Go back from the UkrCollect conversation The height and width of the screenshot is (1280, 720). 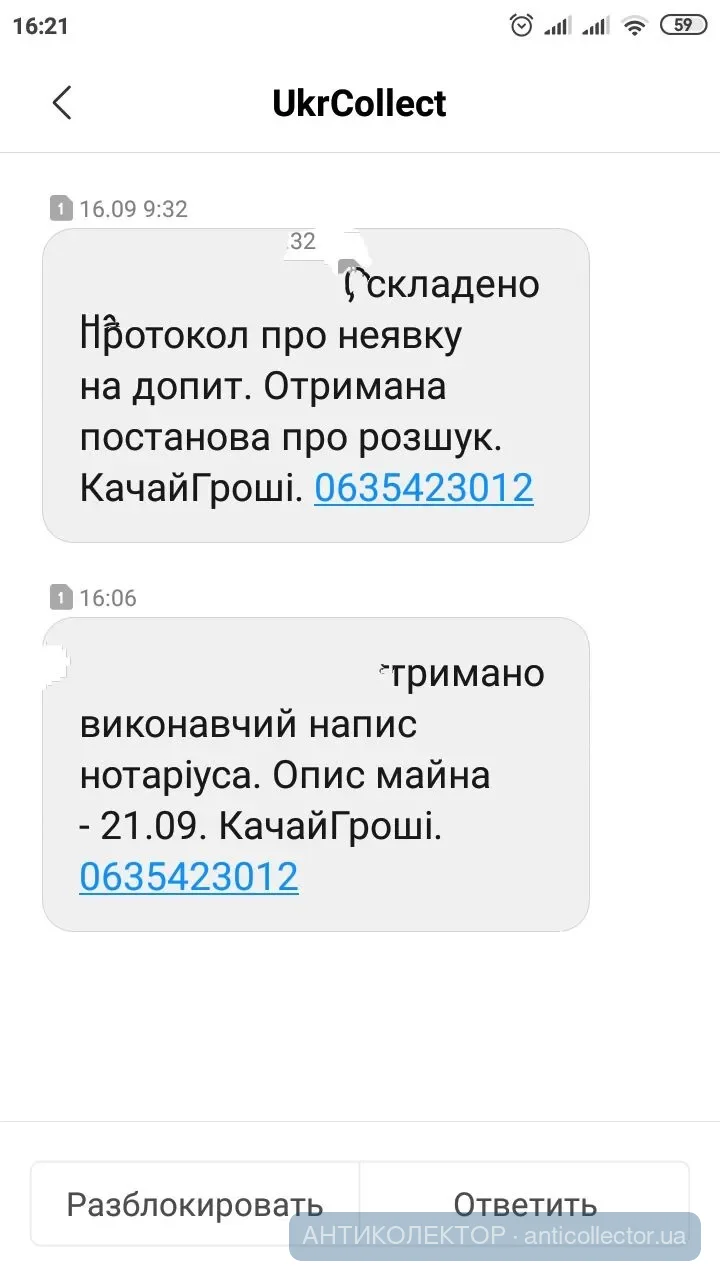pyautogui.click(x=62, y=103)
